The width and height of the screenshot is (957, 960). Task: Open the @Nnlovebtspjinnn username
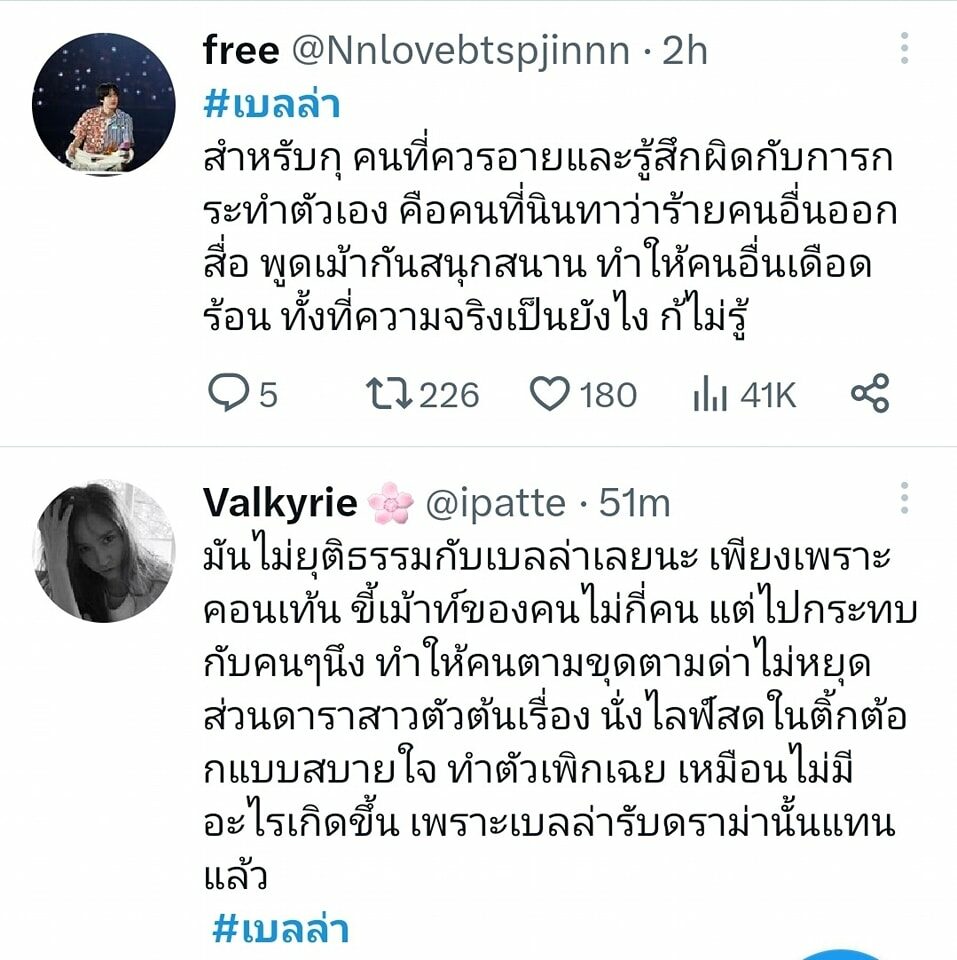point(460,50)
